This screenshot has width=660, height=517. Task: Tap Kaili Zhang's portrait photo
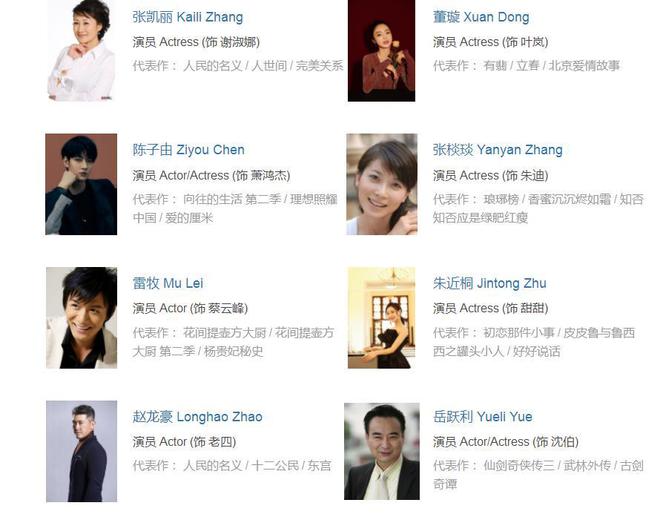(x=81, y=50)
